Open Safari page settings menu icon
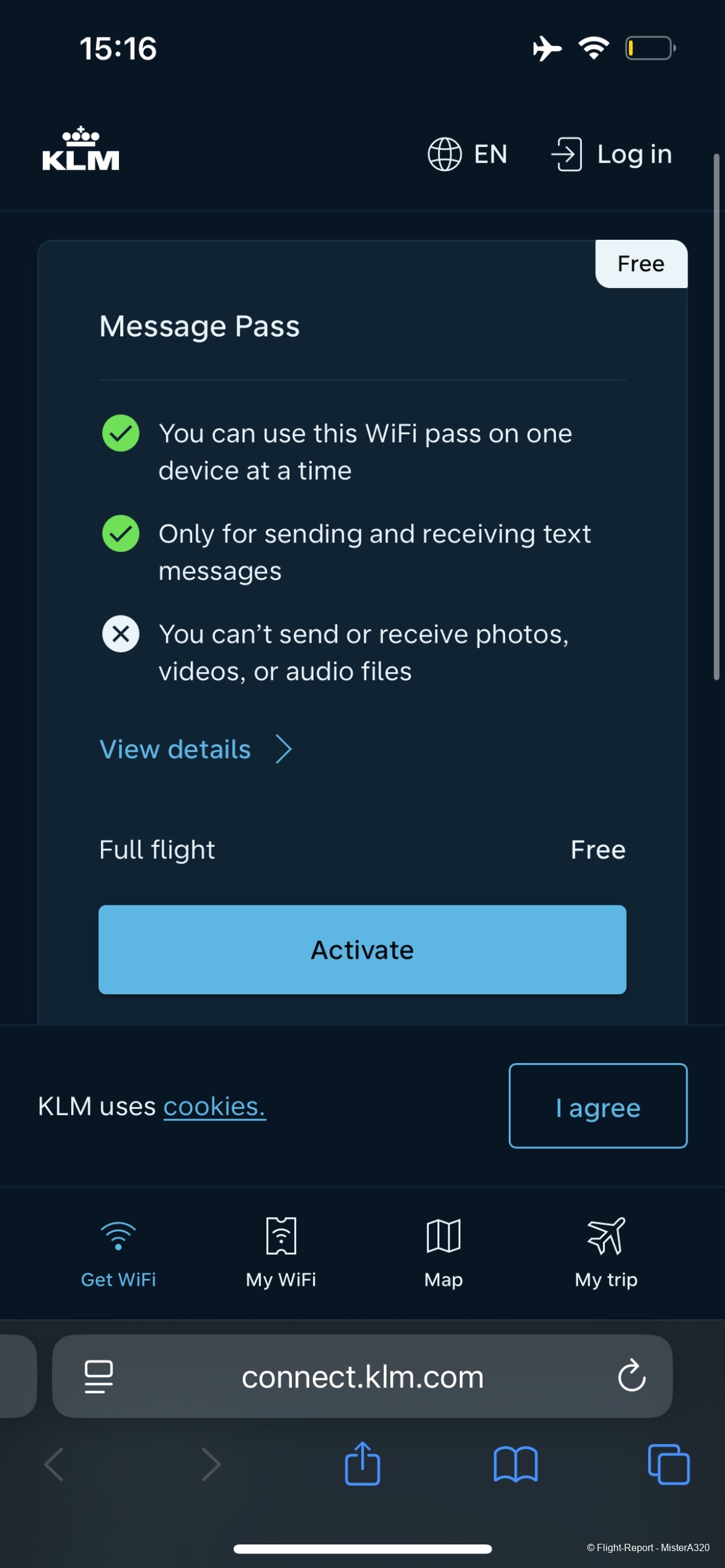Image resolution: width=725 pixels, height=1568 pixels. click(x=98, y=1377)
